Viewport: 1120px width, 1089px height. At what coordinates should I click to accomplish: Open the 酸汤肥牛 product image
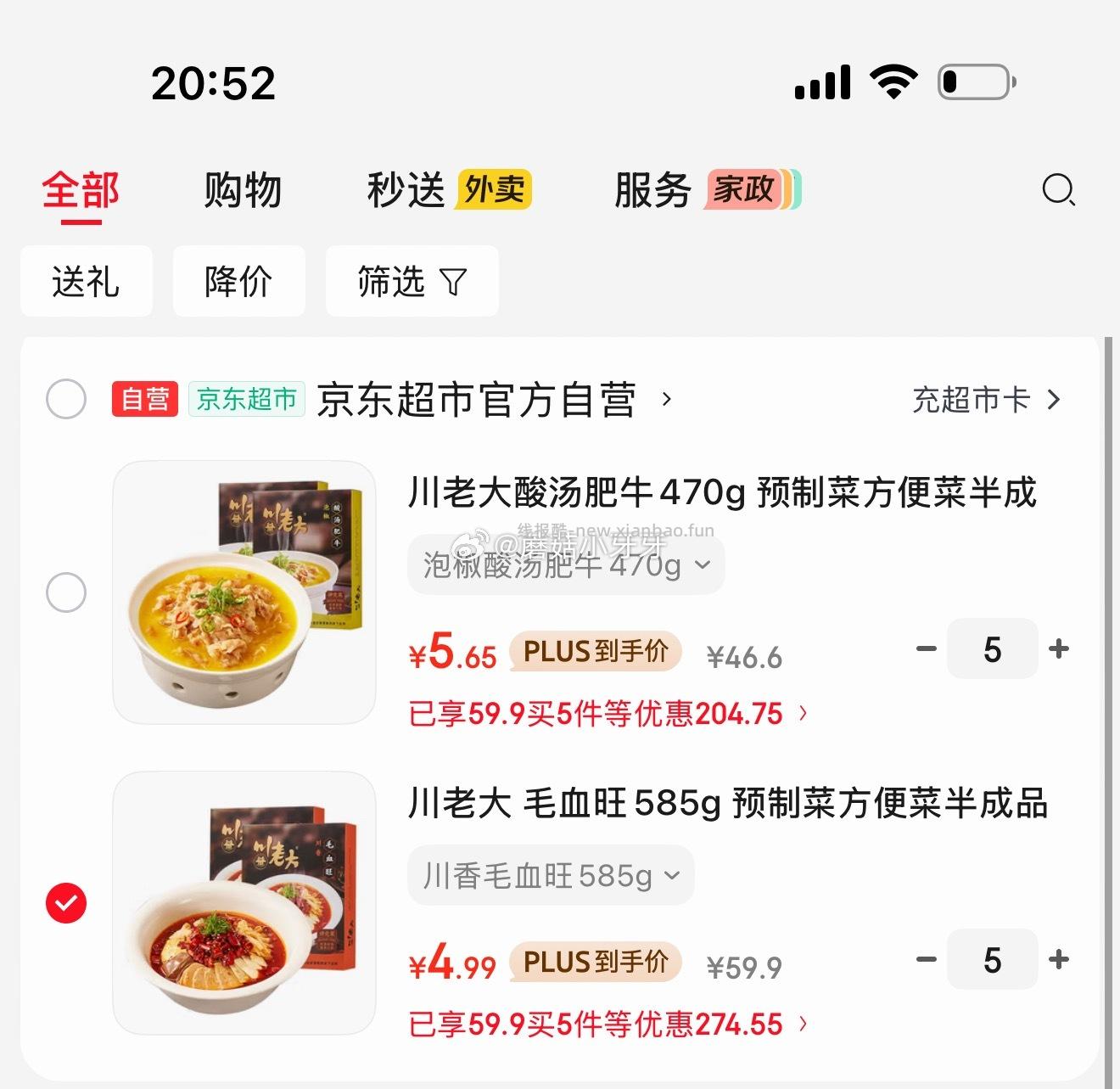[244, 592]
